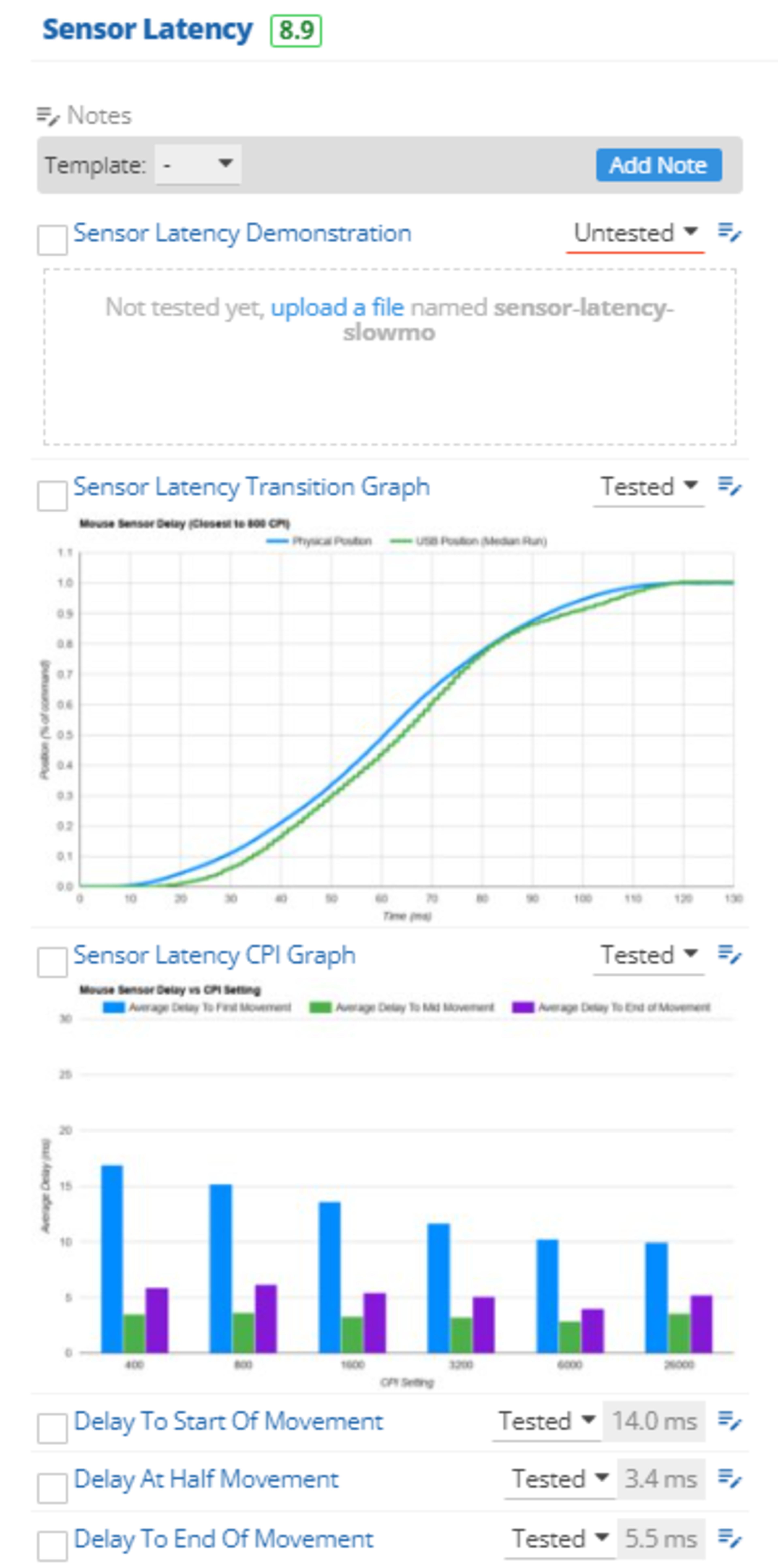The height and width of the screenshot is (1568, 778).
Task: Check the Sensor Latency Transition Graph checkbox
Action: click(x=52, y=495)
